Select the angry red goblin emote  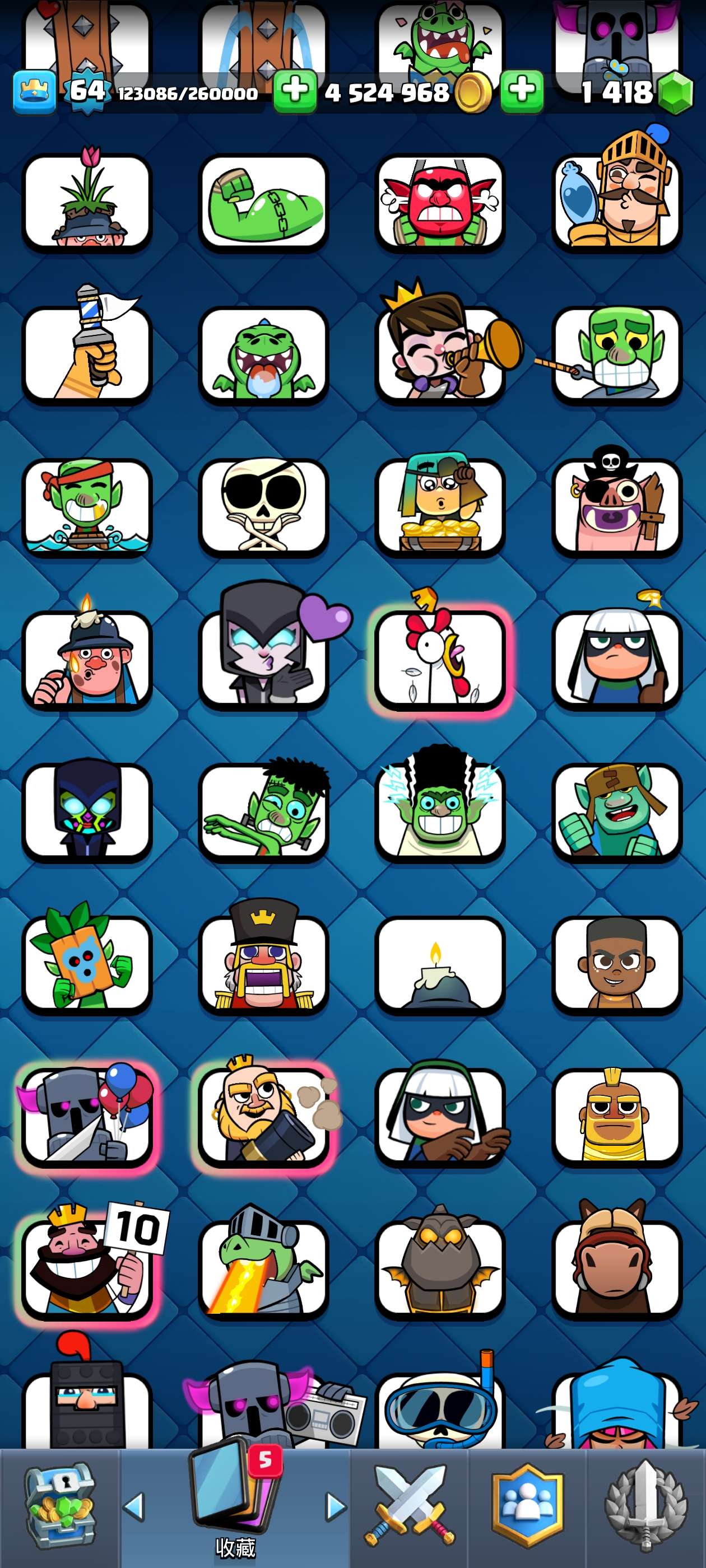pyautogui.click(x=439, y=203)
